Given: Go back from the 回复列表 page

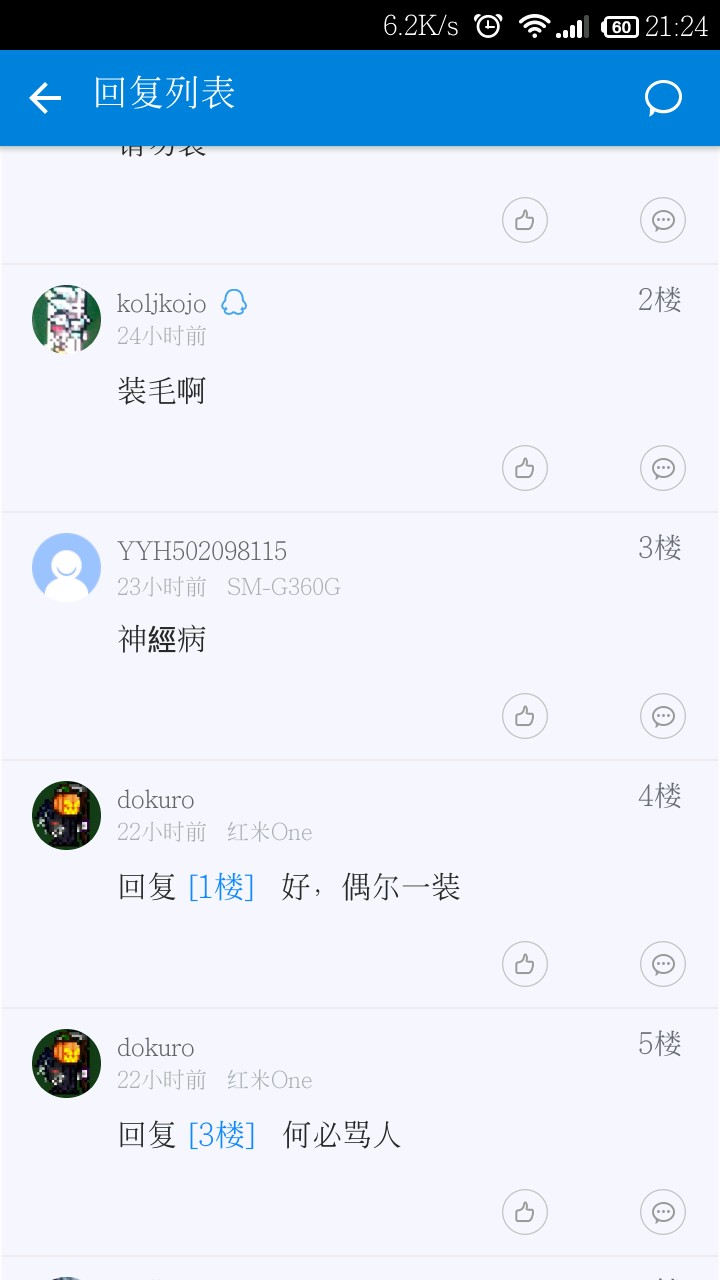Looking at the screenshot, I should click(45, 98).
